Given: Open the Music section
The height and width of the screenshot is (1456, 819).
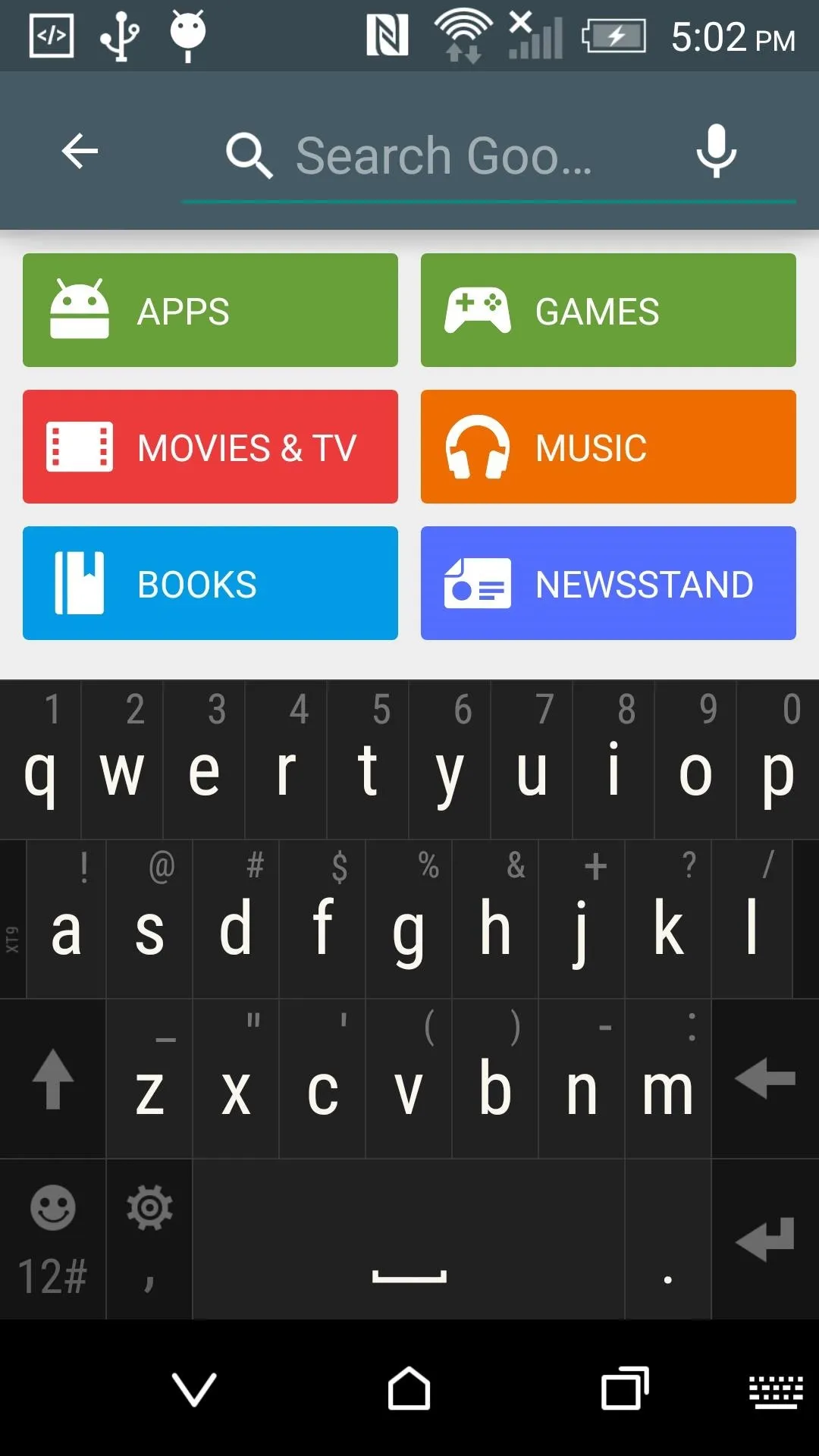Looking at the screenshot, I should coord(608,447).
